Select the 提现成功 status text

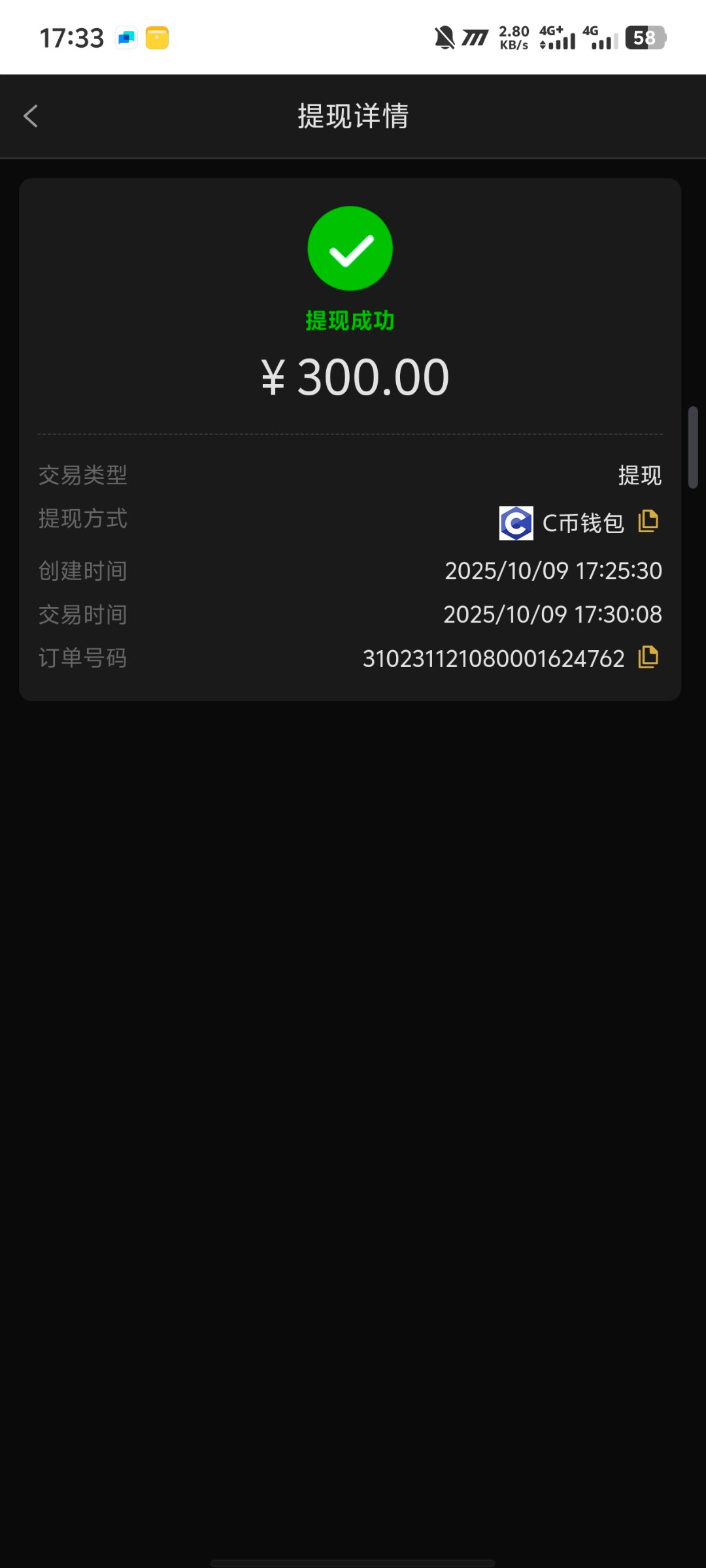click(x=350, y=321)
